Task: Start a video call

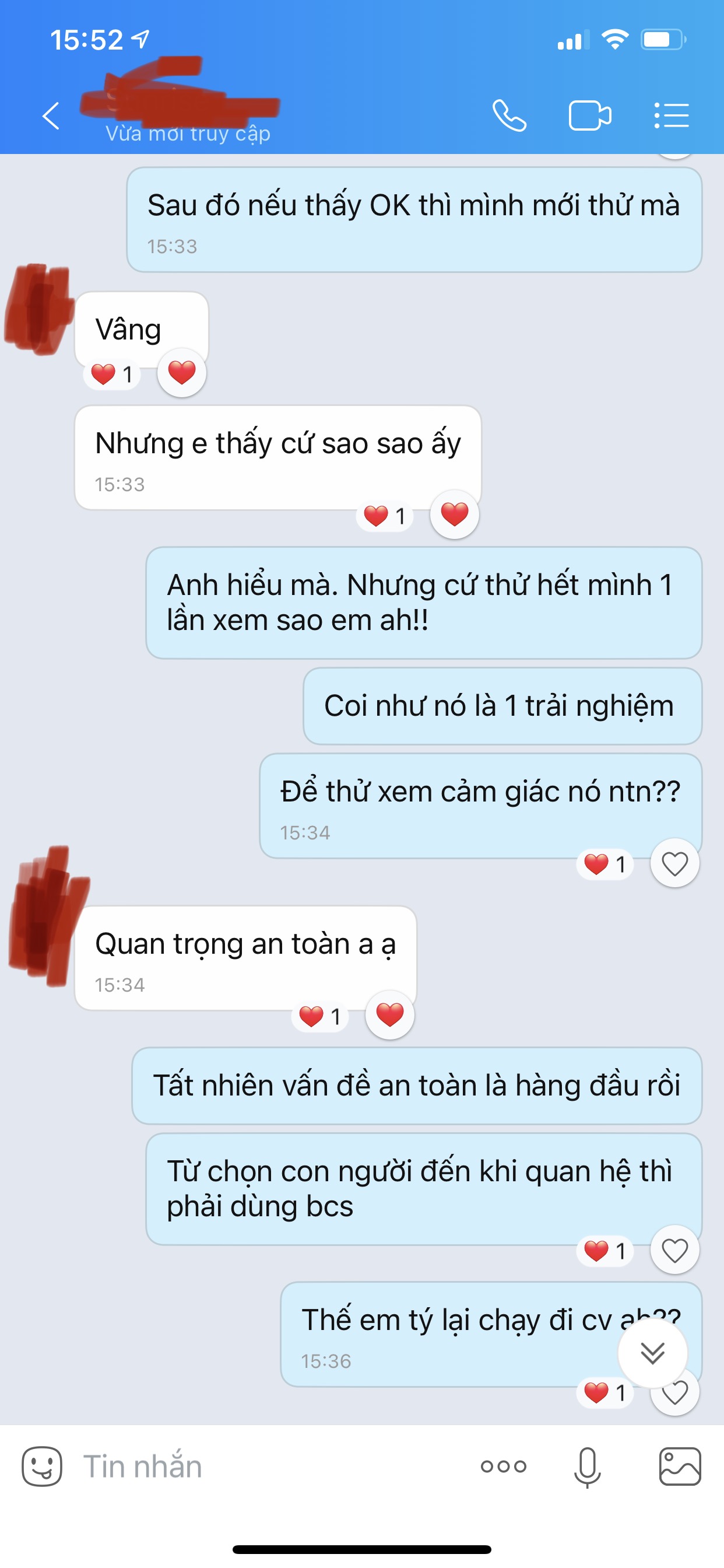Action: click(589, 116)
